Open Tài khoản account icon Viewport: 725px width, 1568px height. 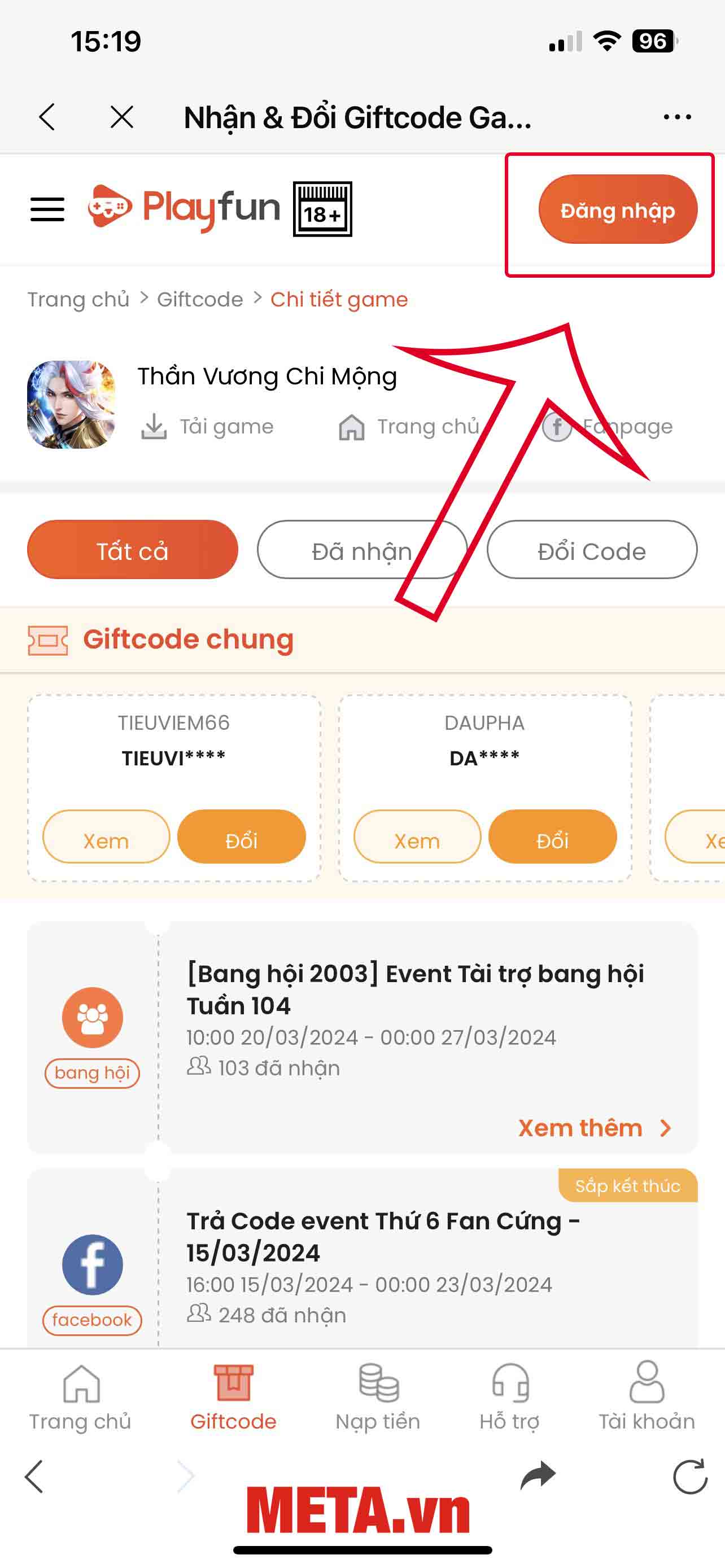647,1400
